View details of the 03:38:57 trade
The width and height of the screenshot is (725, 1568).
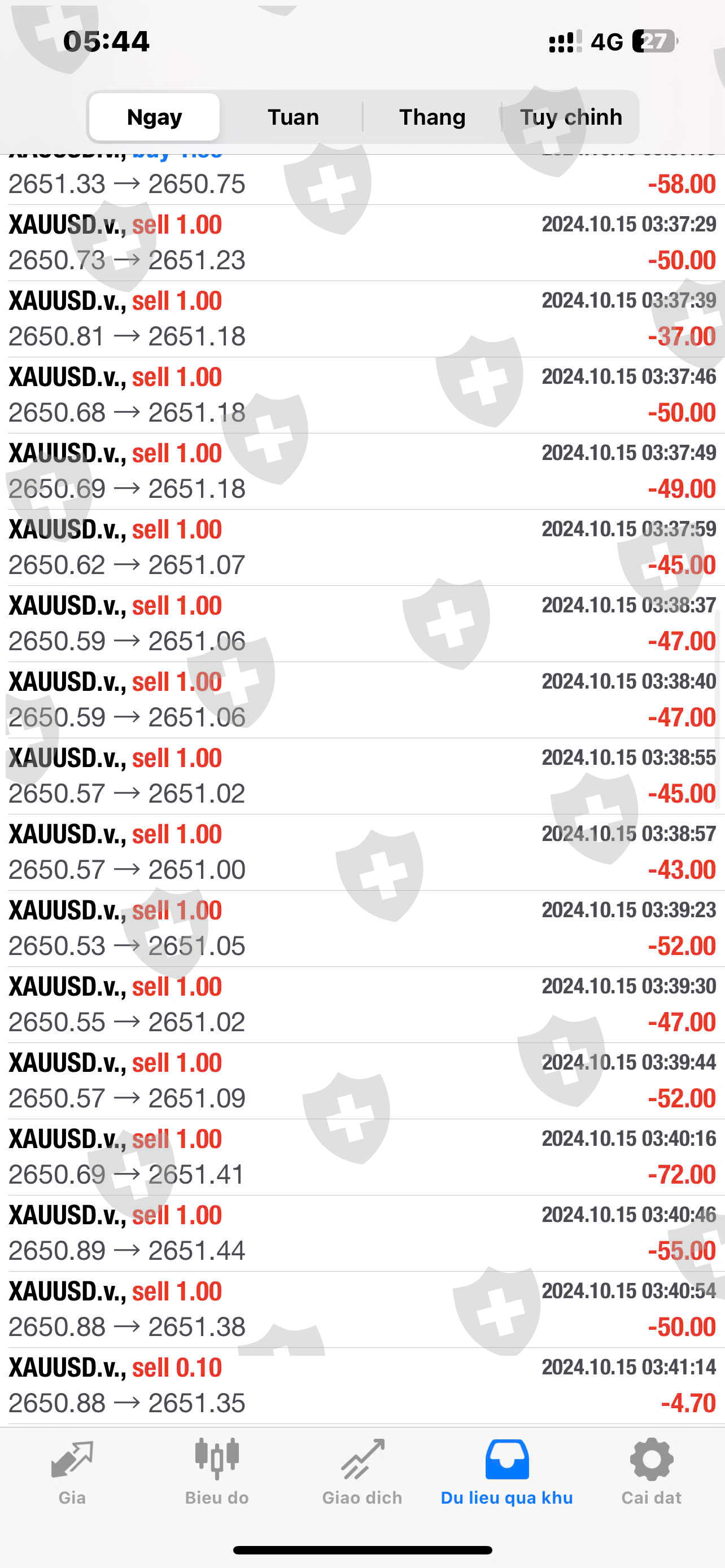point(362,852)
